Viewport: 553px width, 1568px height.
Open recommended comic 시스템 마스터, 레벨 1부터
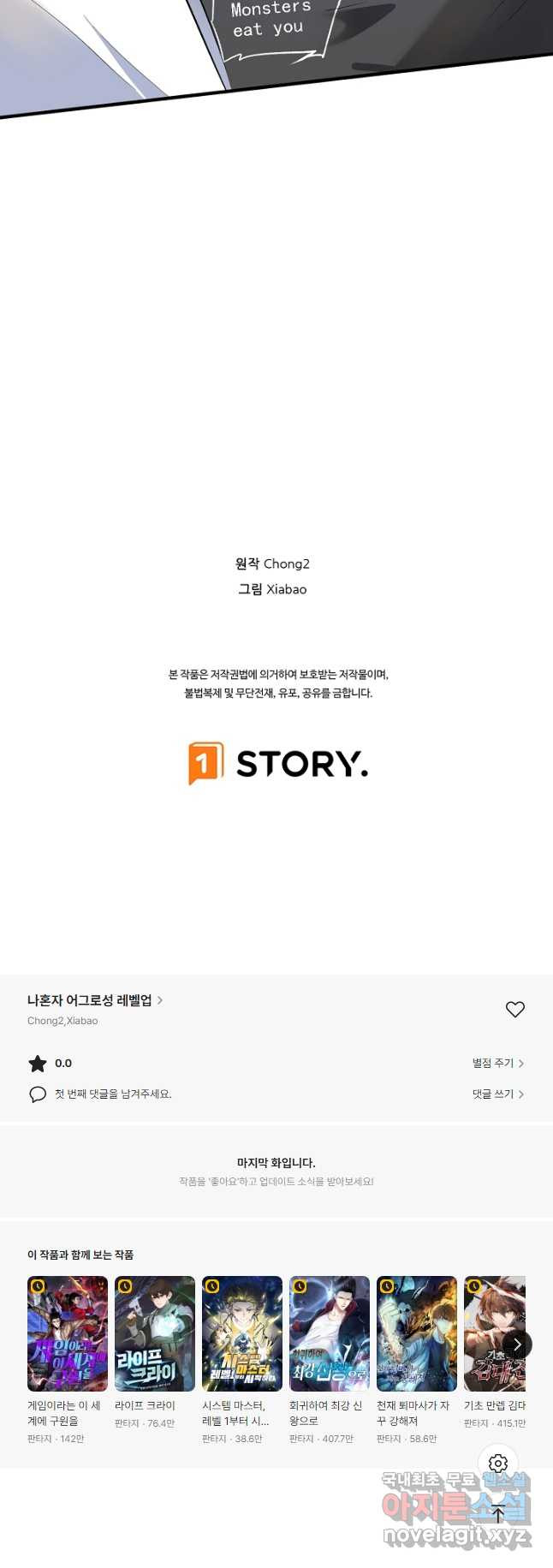[242, 1333]
